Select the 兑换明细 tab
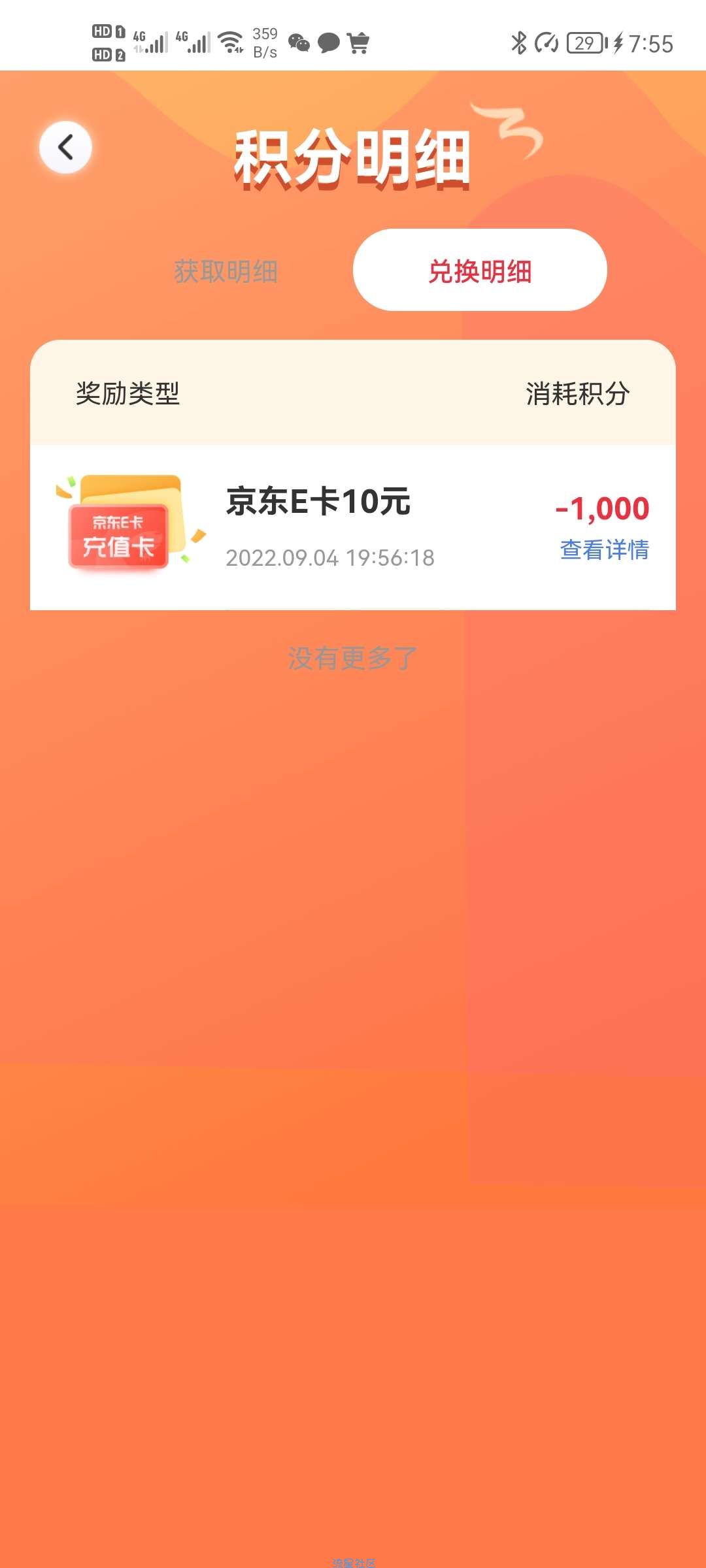Image resolution: width=706 pixels, height=1568 pixels. click(x=480, y=270)
